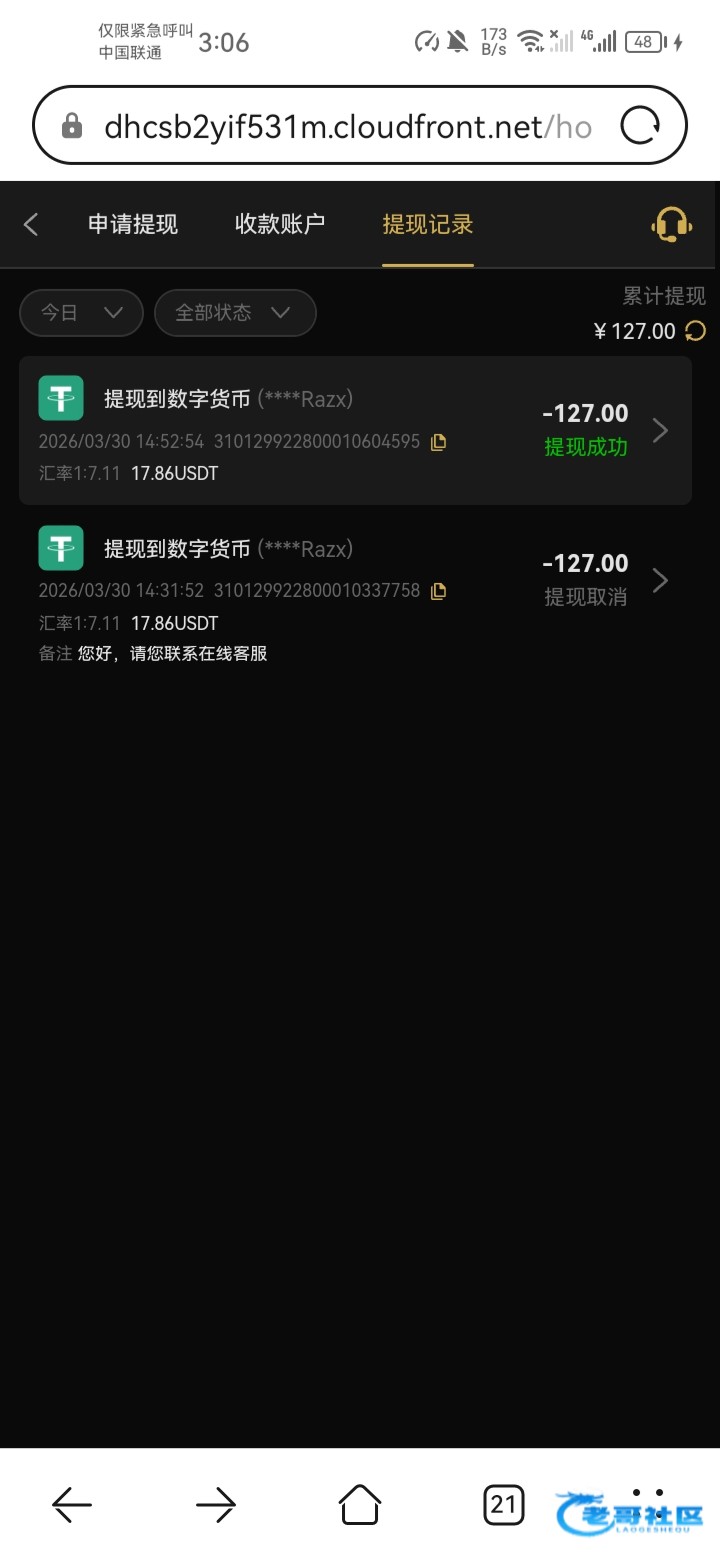This screenshot has width=720, height=1560.
Task: Expand the 今日 date filter
Action: (82, 313)
